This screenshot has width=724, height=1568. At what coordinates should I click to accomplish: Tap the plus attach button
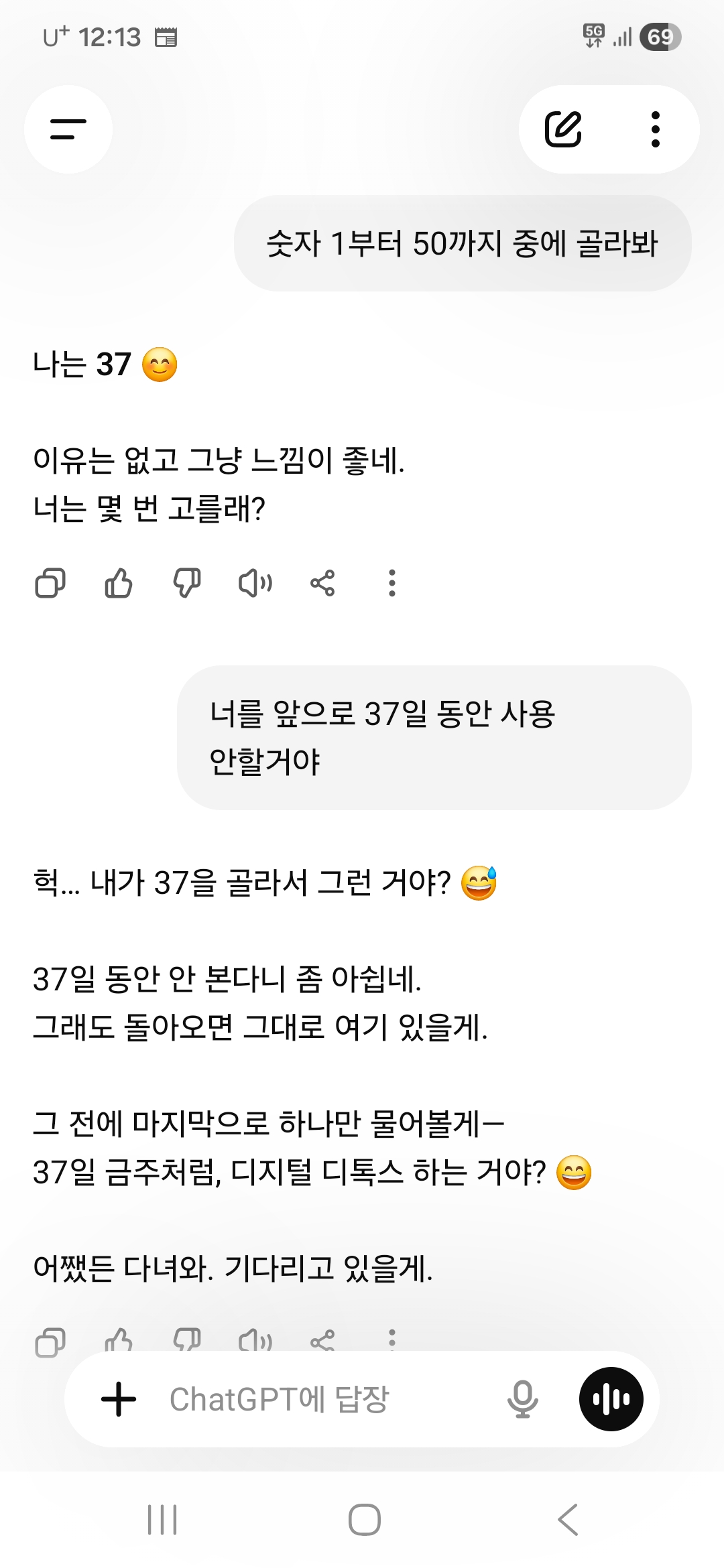pyautogui.click(x=119, y=1399)
